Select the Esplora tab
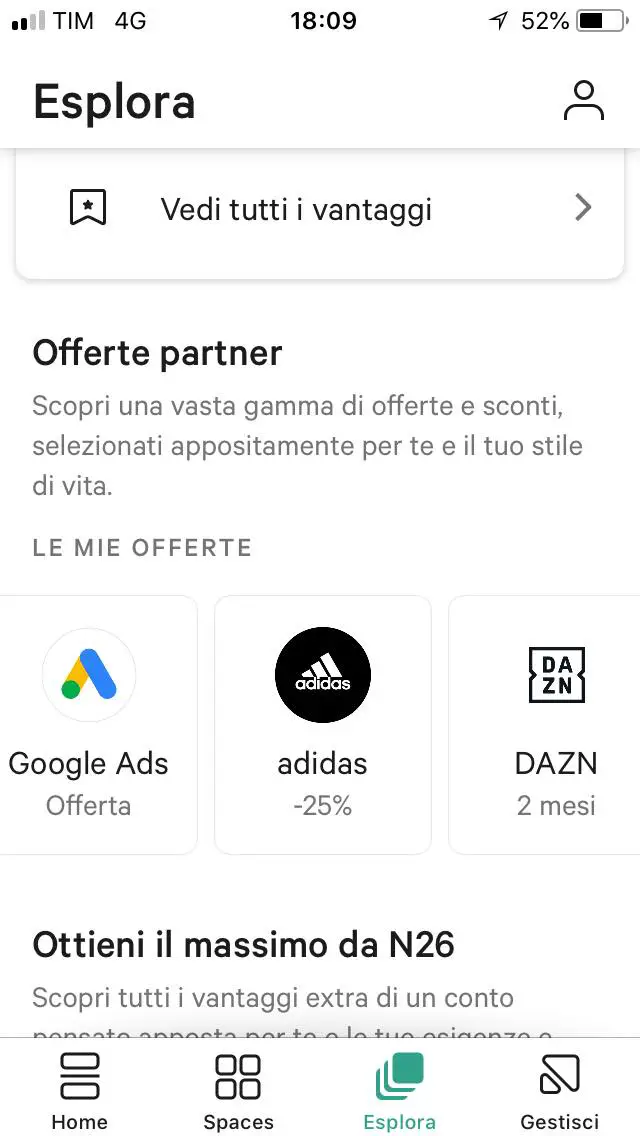Screen dimensions: 640x1136 399,1090
